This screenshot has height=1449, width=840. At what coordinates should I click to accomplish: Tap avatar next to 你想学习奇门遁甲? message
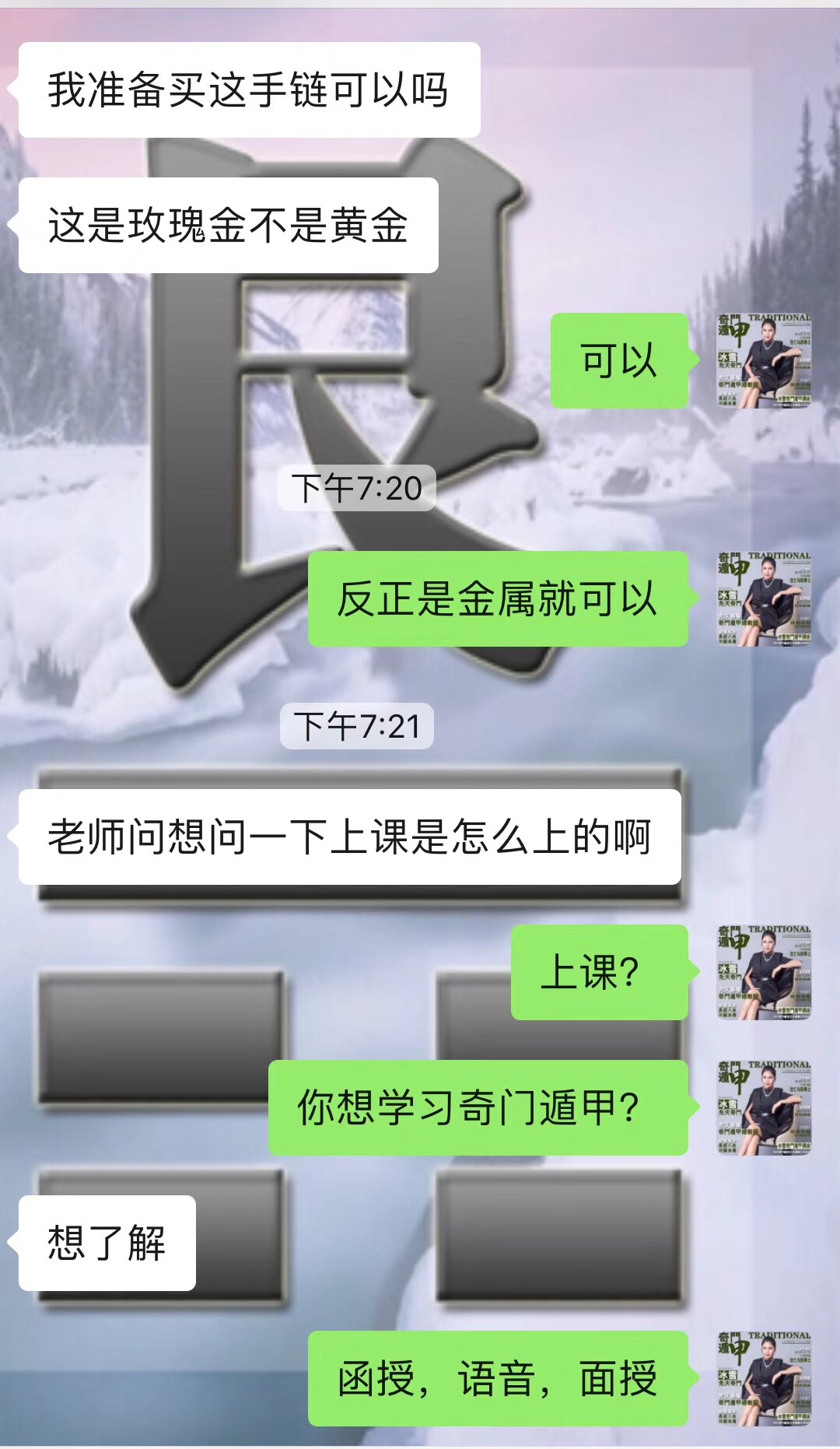pos(764,1107)
